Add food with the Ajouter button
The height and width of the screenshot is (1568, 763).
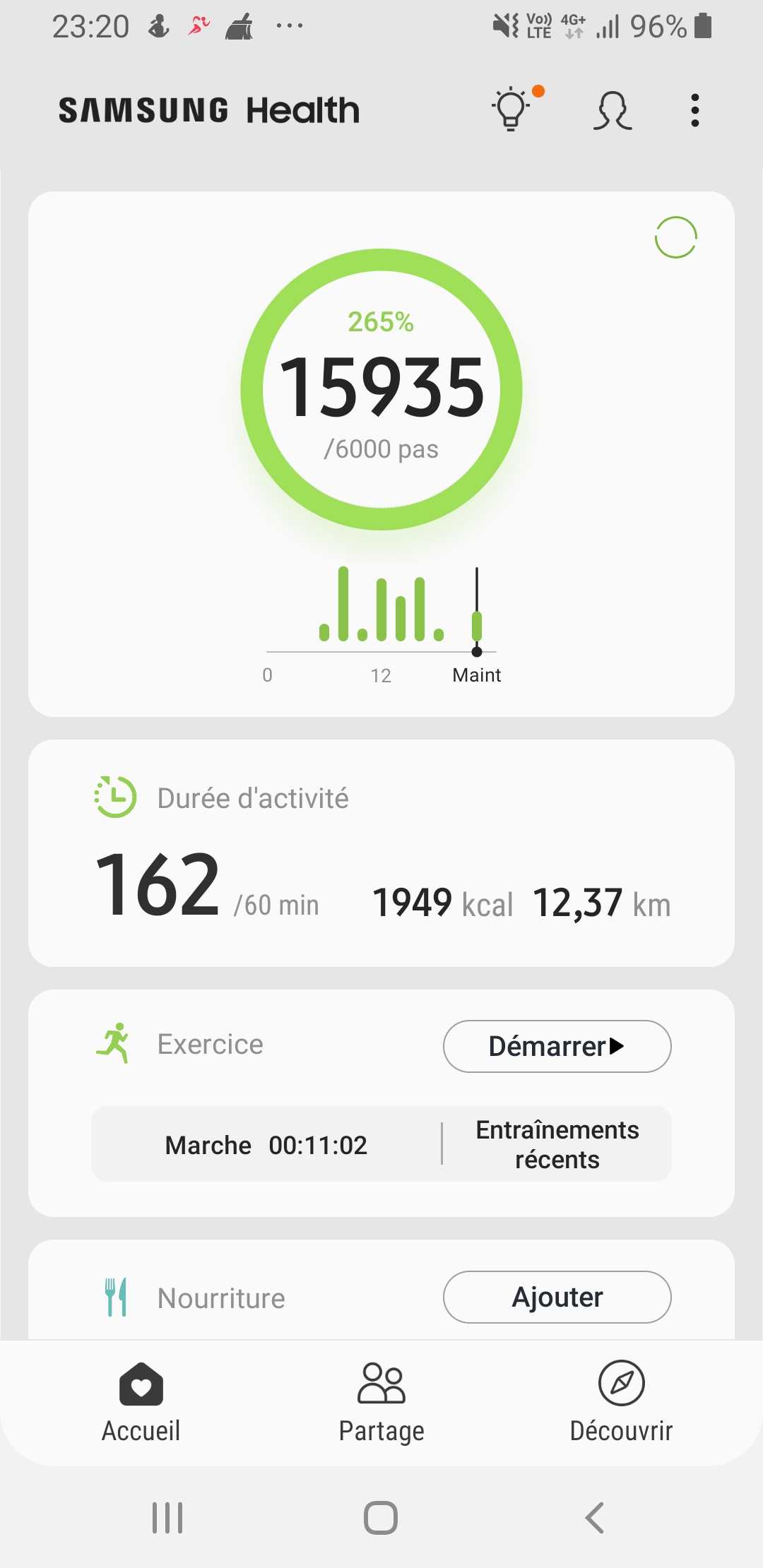point(557,1297)
